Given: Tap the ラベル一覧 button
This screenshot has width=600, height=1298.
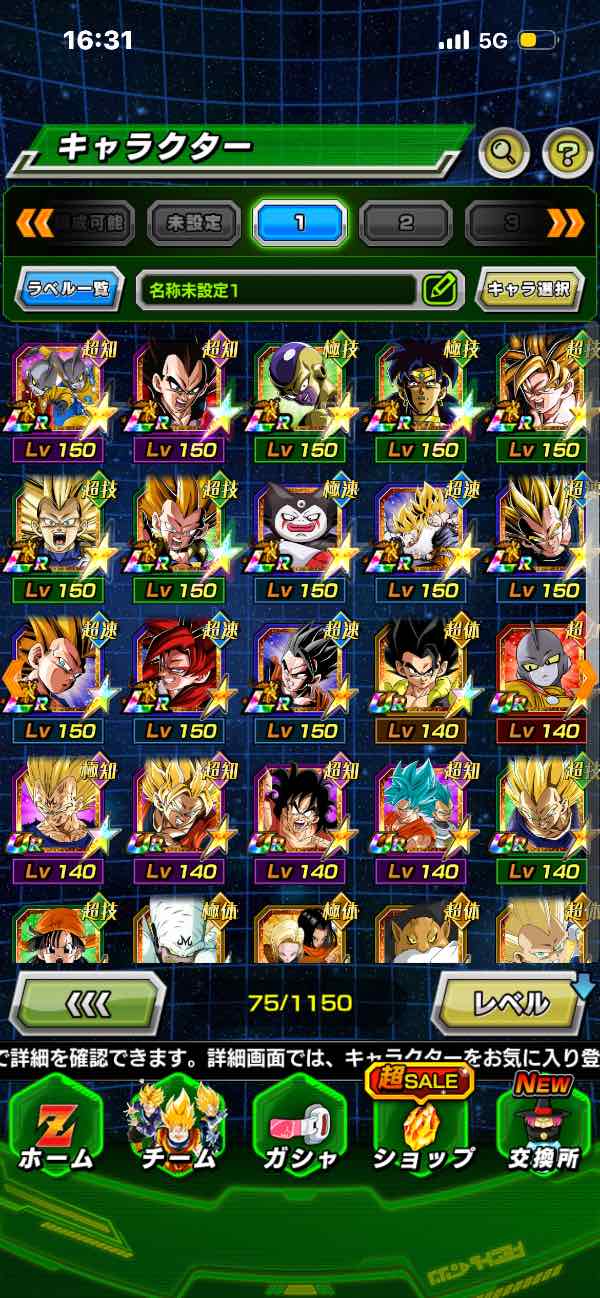Looking at the screenshot, I should 70,290.
